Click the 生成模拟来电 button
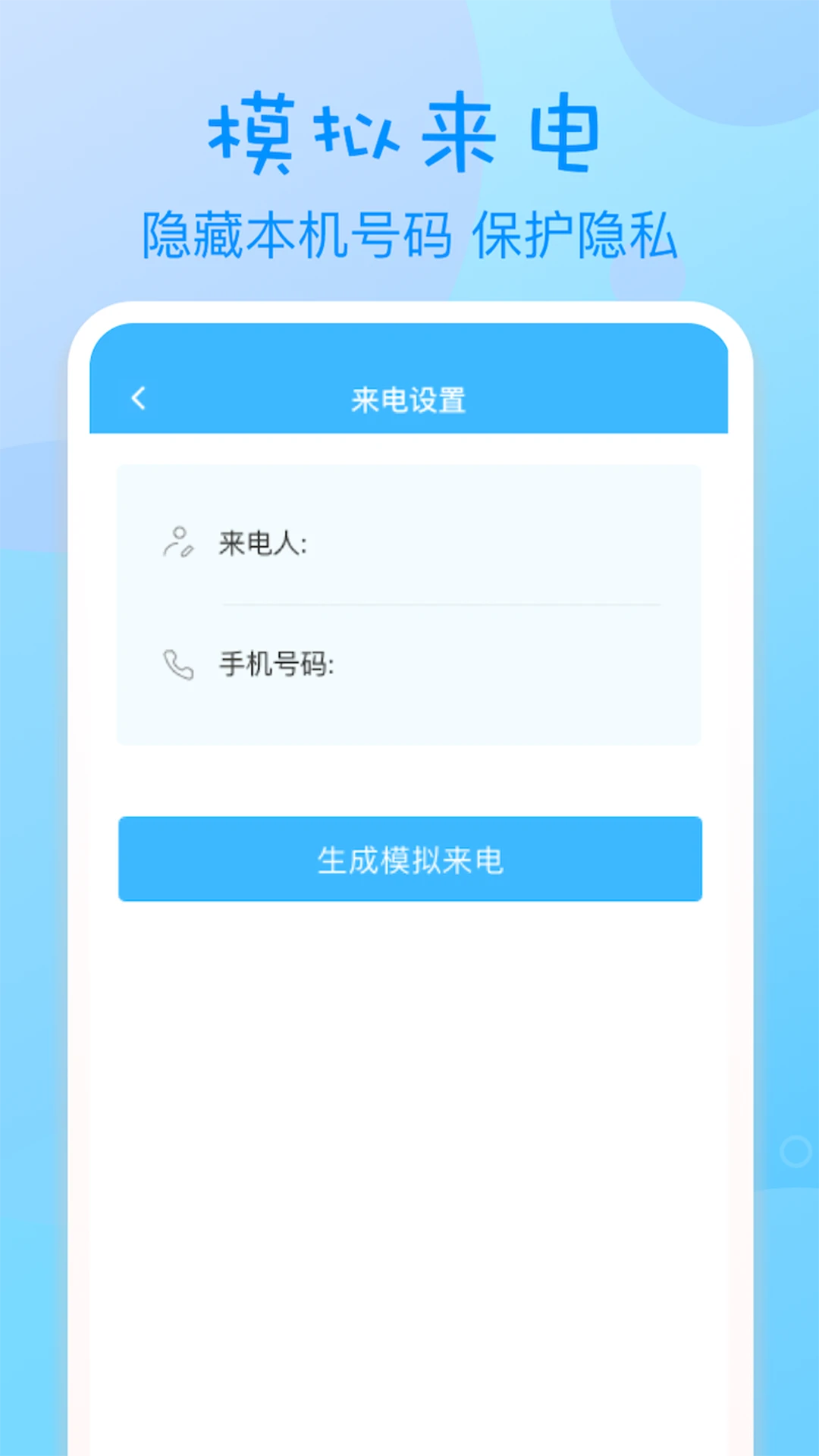This screenshot has height=1456, width=819. 409,859
